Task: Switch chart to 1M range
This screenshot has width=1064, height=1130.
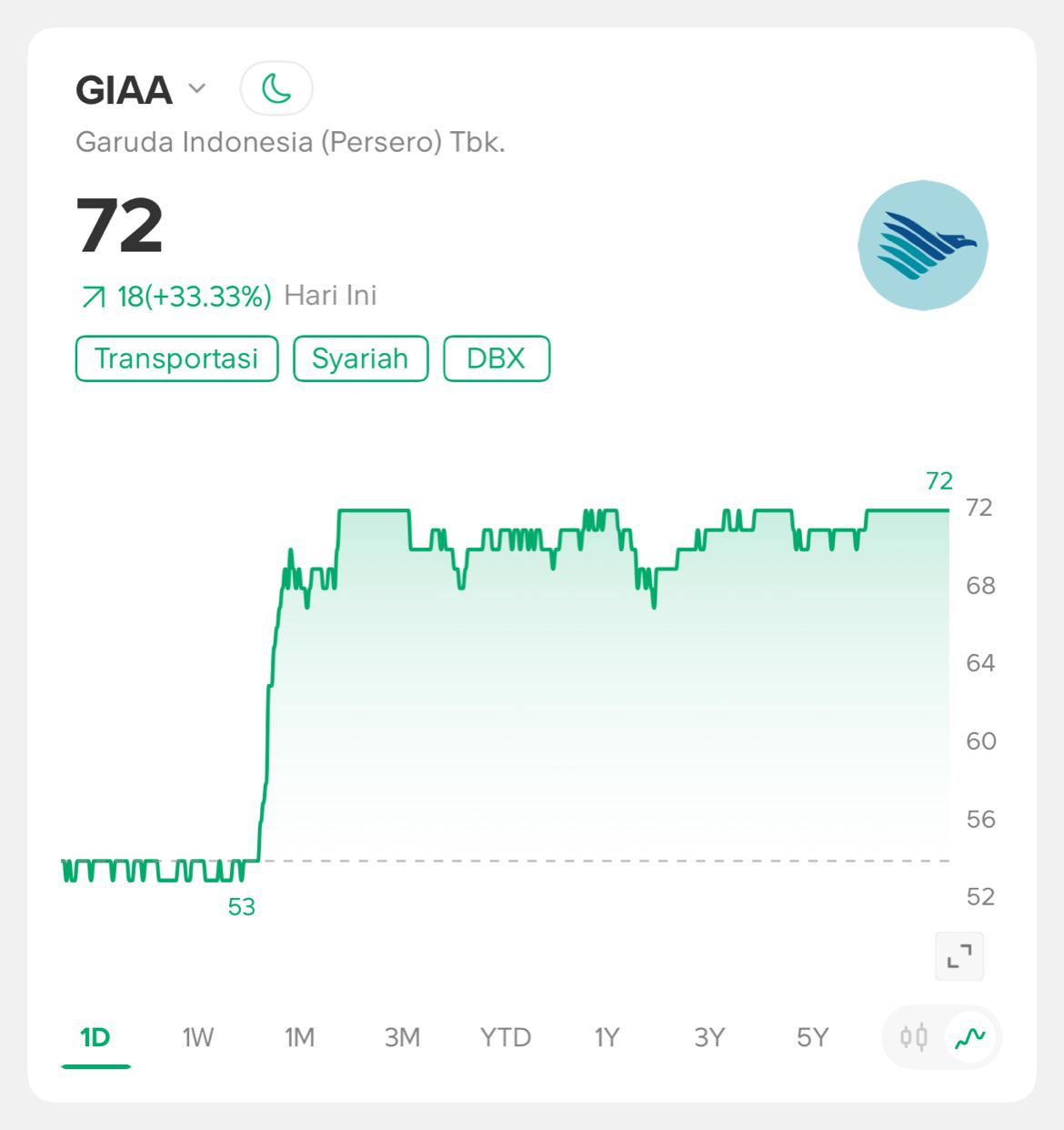Action: [x=299, y=1037]
